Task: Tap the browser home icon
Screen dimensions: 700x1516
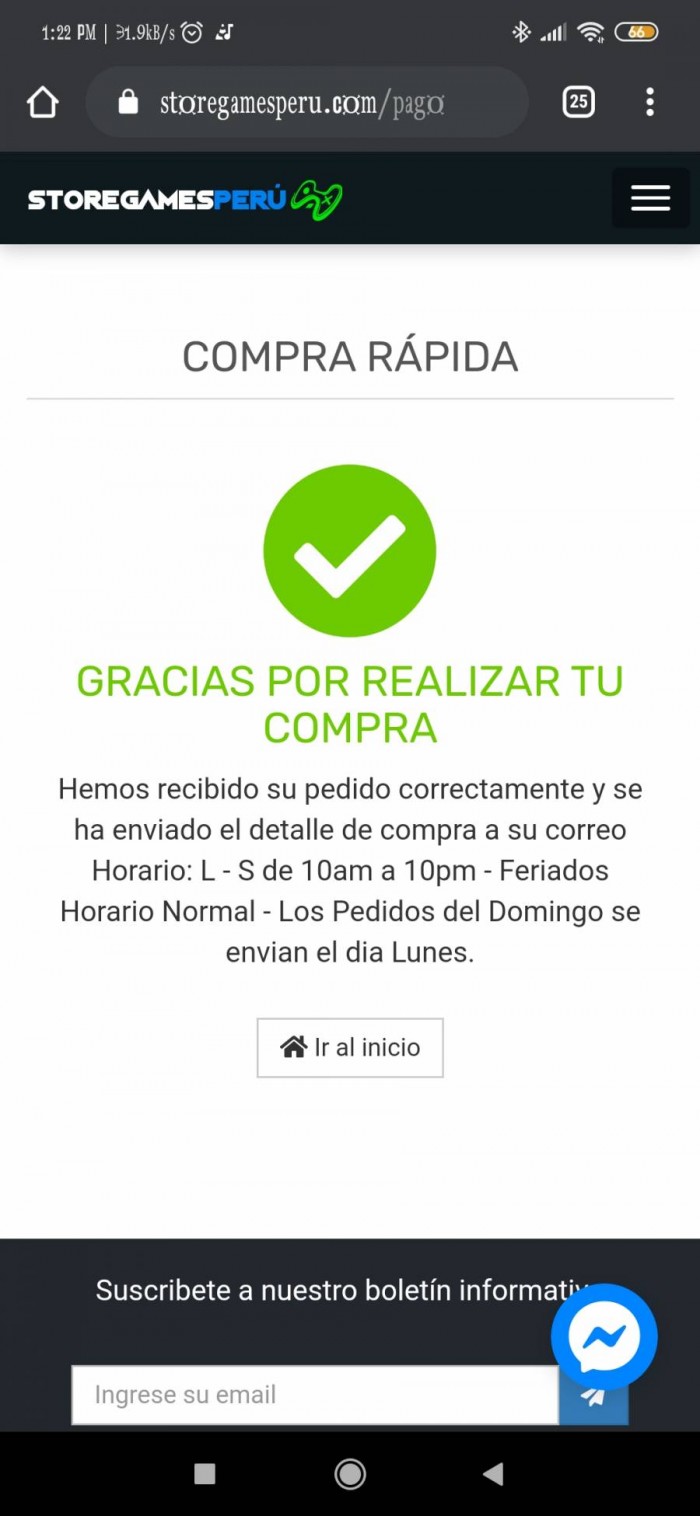Action: click(x=43, y=101)
